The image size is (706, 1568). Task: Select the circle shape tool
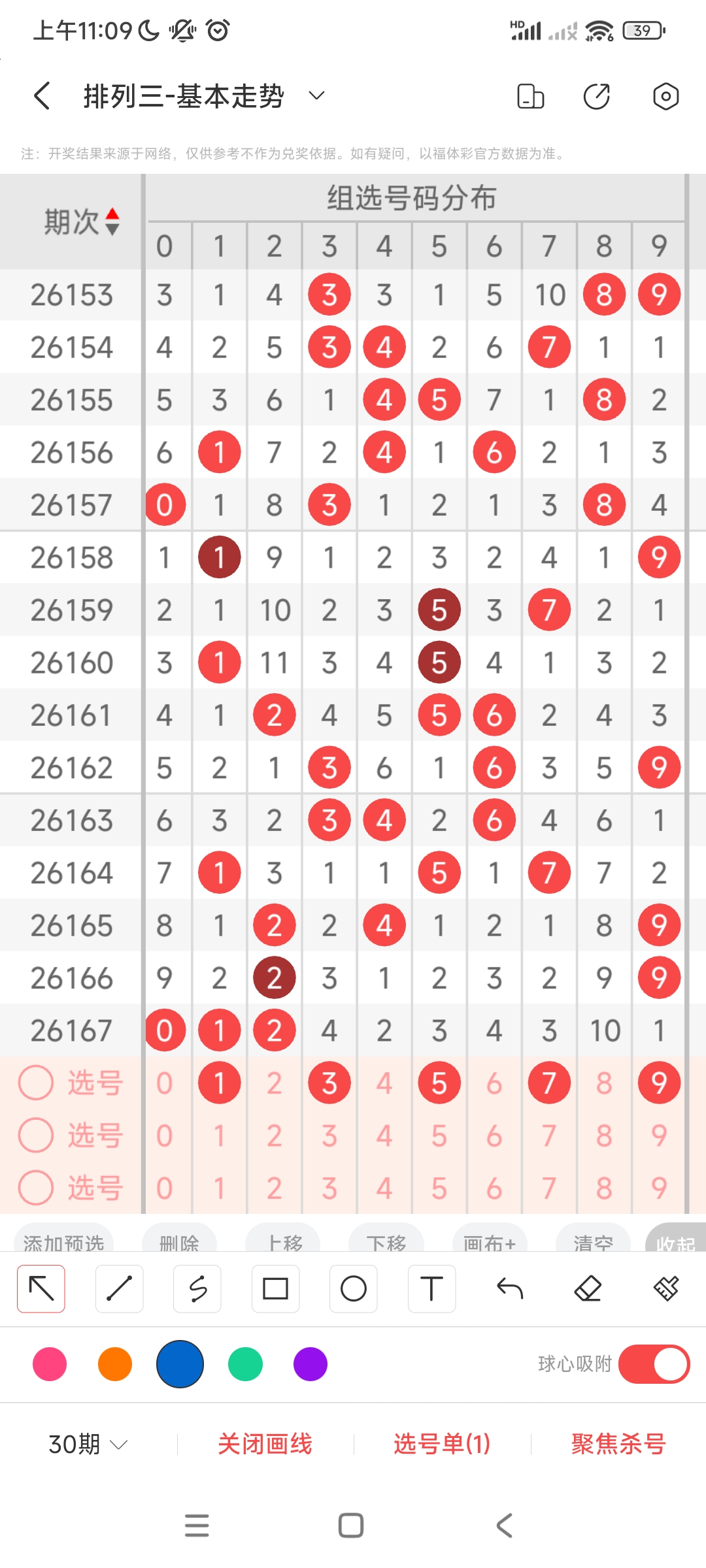point(354,1288)
